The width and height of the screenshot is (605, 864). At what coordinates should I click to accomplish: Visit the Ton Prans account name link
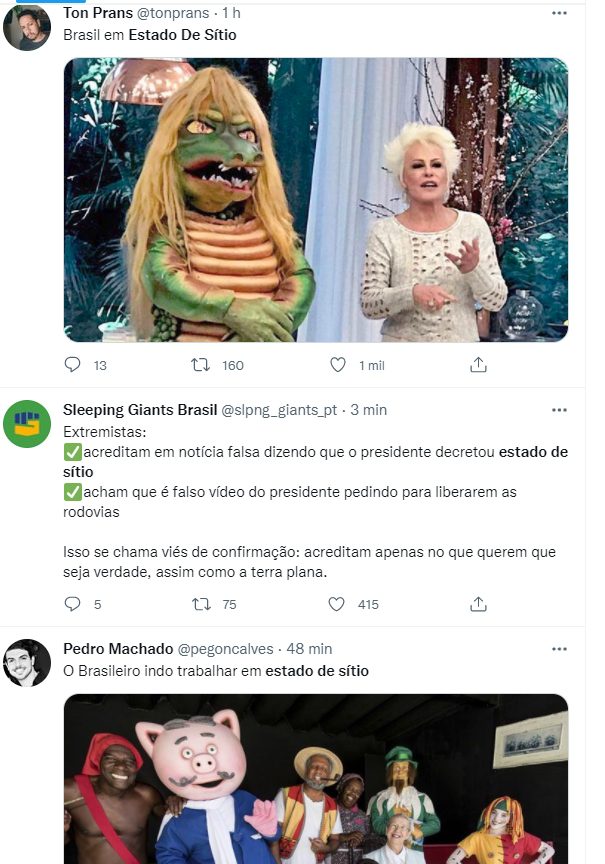97,13
